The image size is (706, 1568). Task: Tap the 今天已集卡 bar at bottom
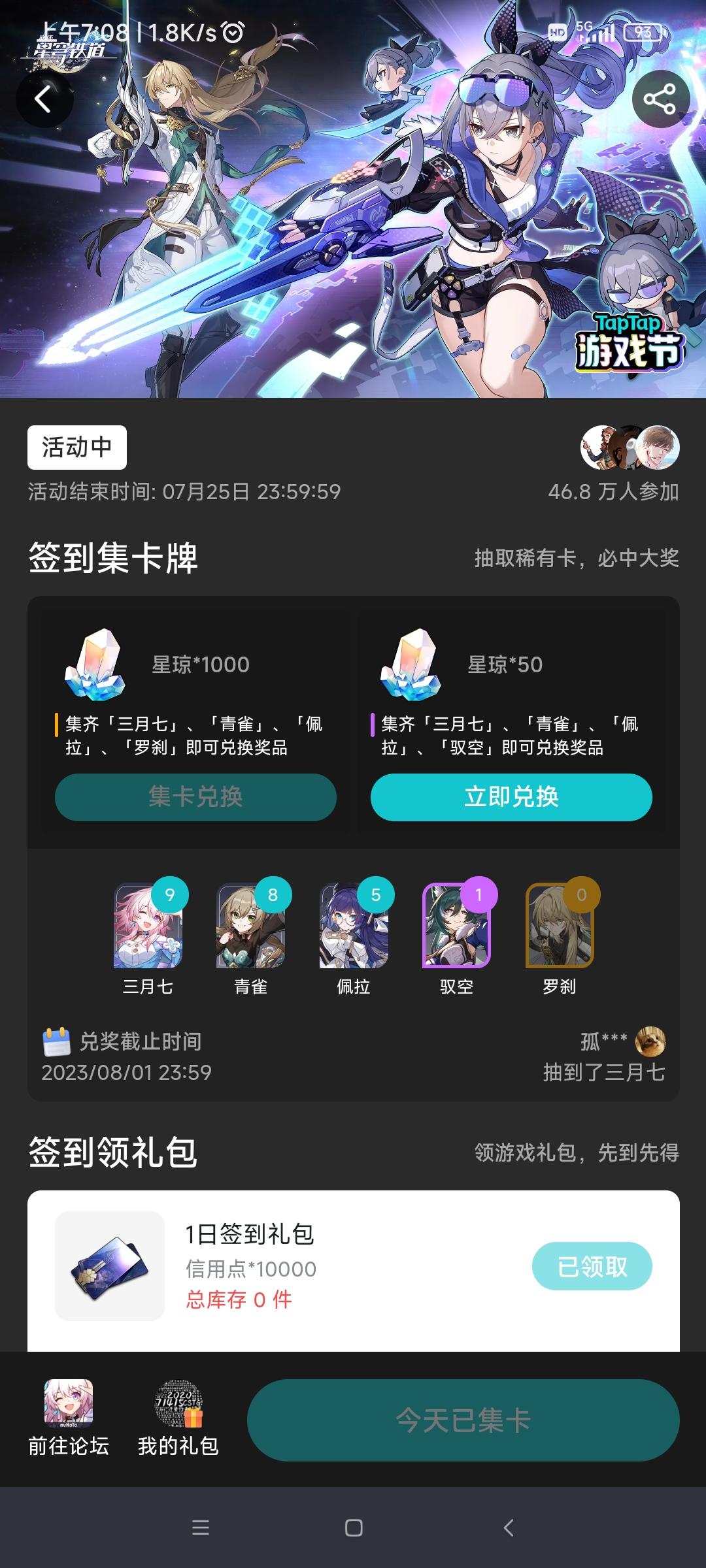[465, 1422]
